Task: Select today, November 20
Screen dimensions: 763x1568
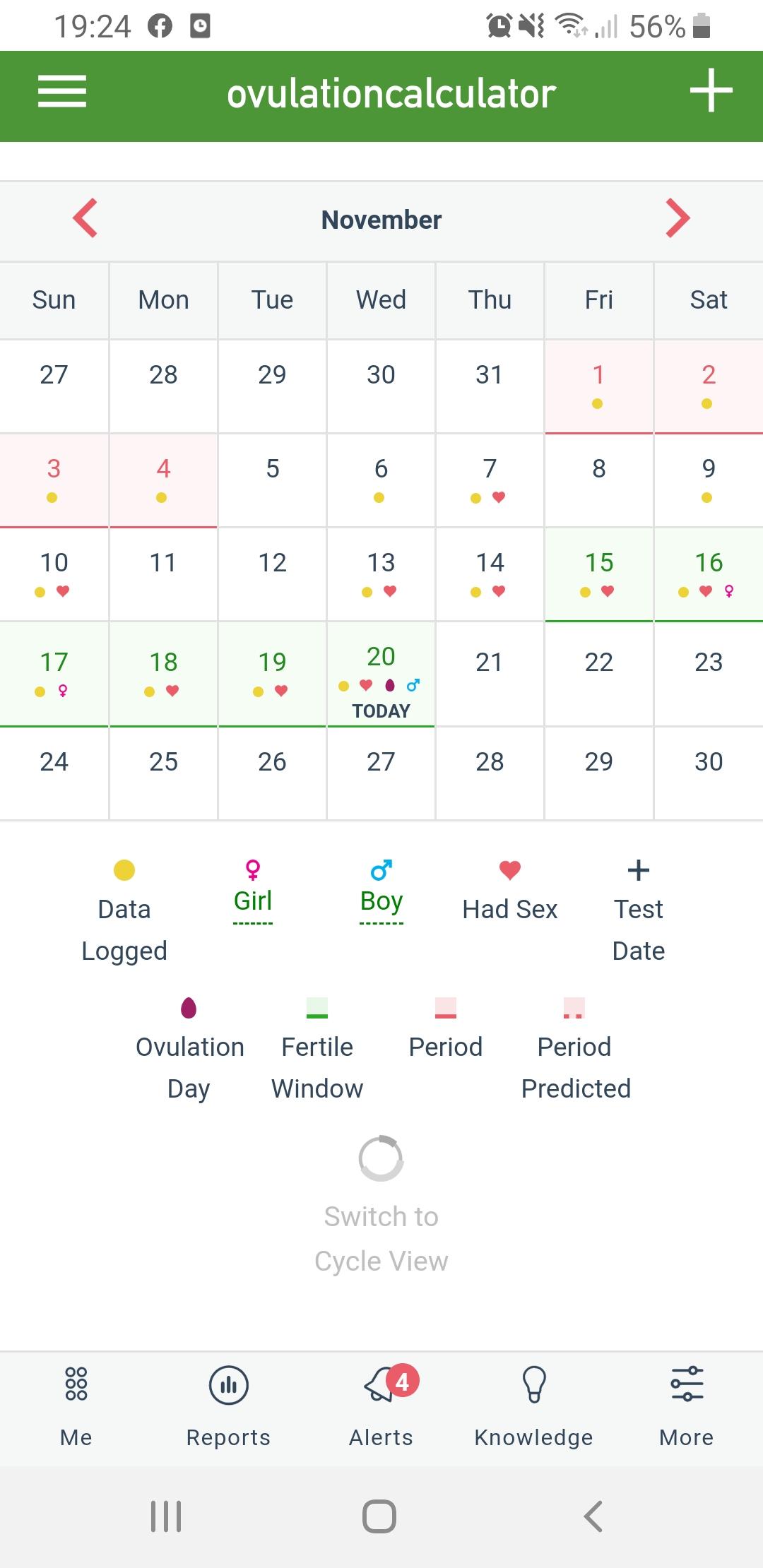Action: (381, 675)
